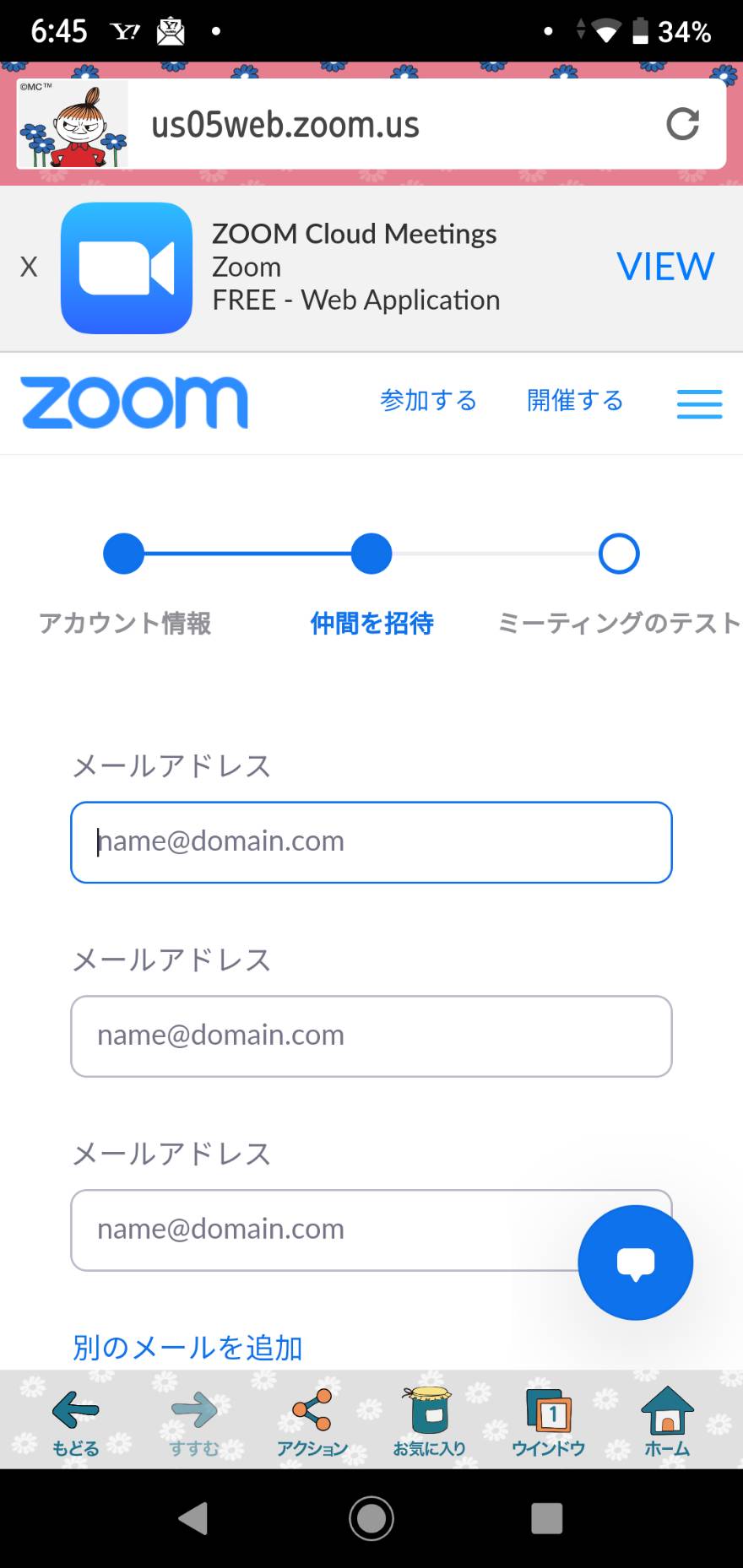Open the アクション share menu
Image resolution: width=743 pixels, height=1568 pixels.
tap(312, 1422)
